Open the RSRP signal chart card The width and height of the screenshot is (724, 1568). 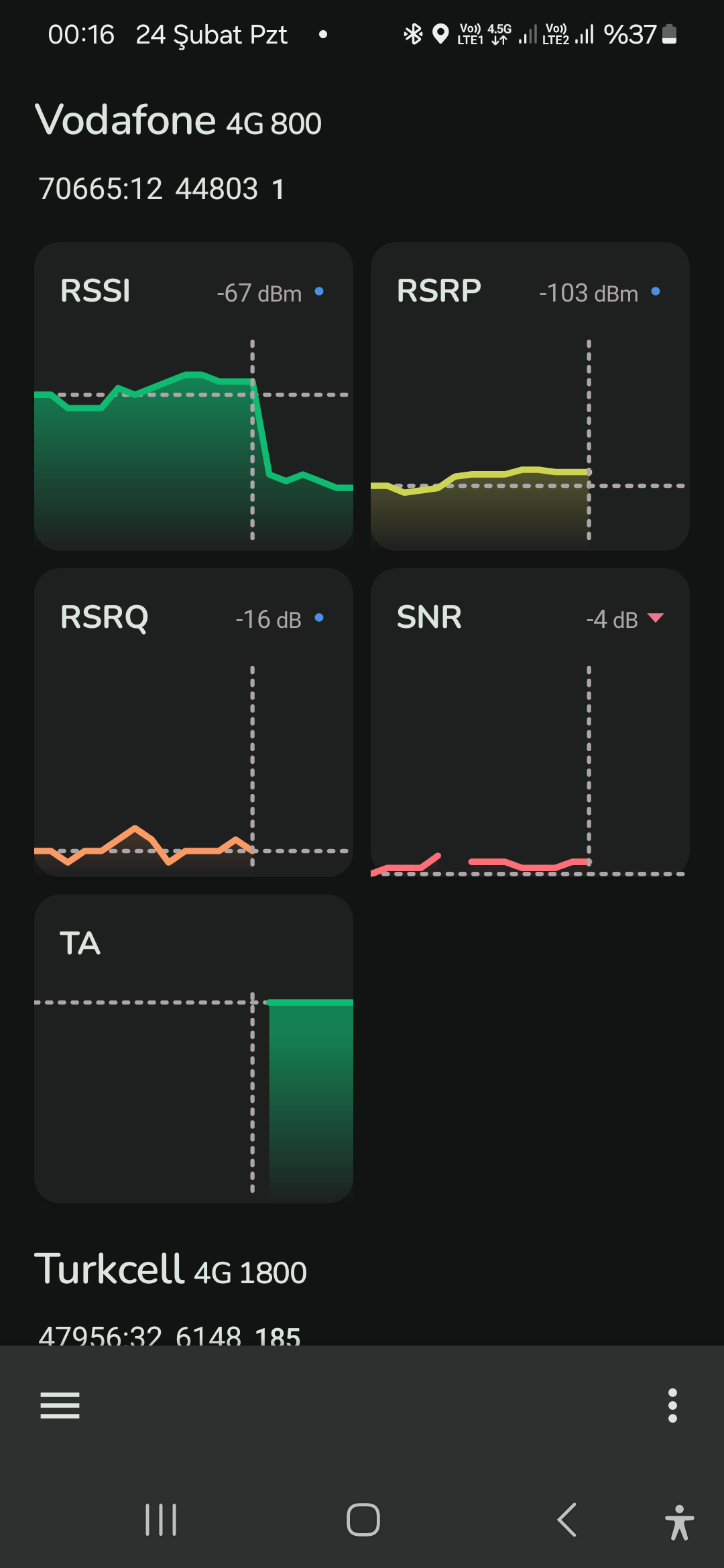click(x=530, y=397)
